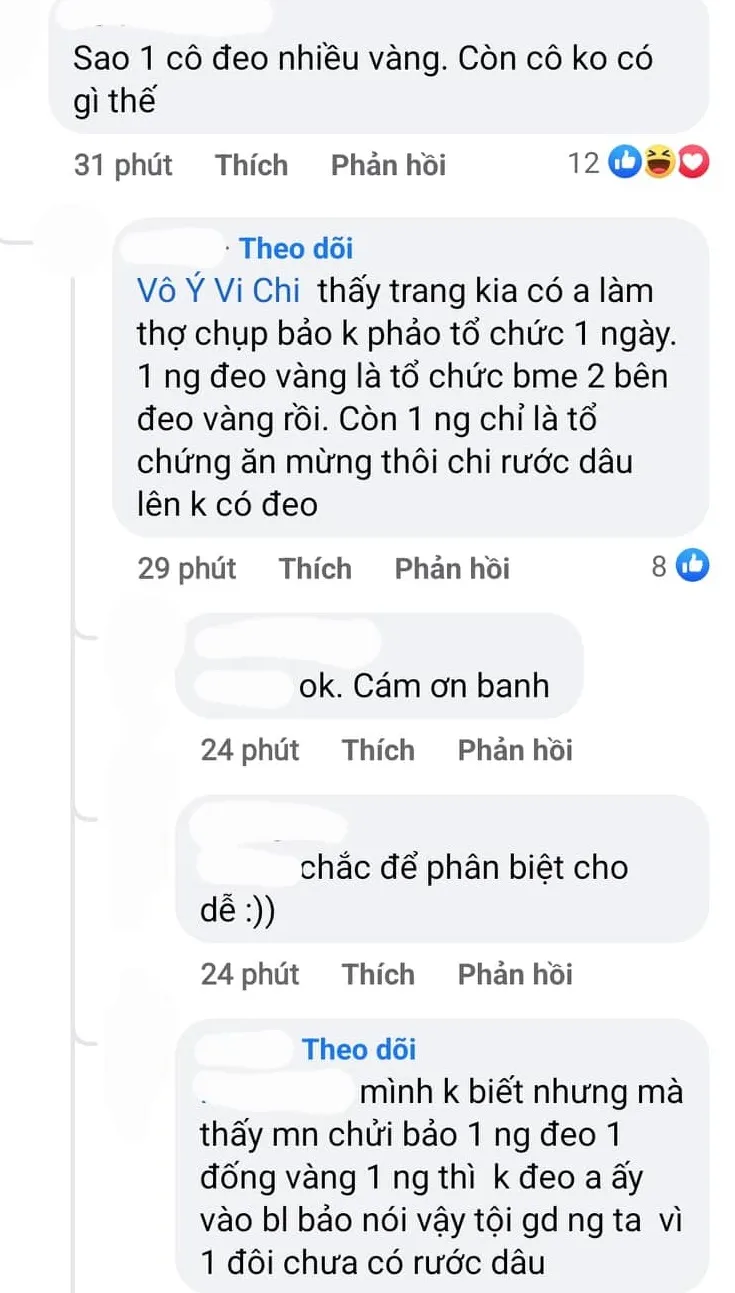The image size is (735, 1293).
Task: Follow the author of the 'mình k biết' comment
Action: point(359,1048)
